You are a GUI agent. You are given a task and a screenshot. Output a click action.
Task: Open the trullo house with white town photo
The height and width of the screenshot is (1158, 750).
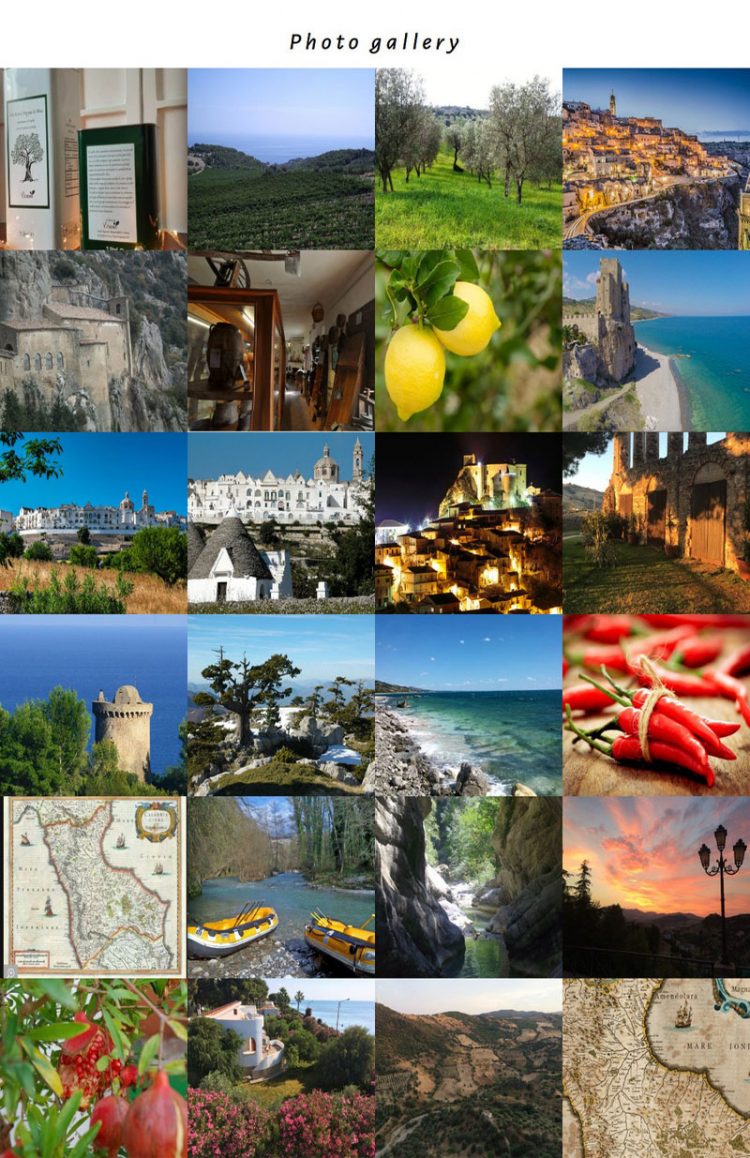click(x=281, y=522)
